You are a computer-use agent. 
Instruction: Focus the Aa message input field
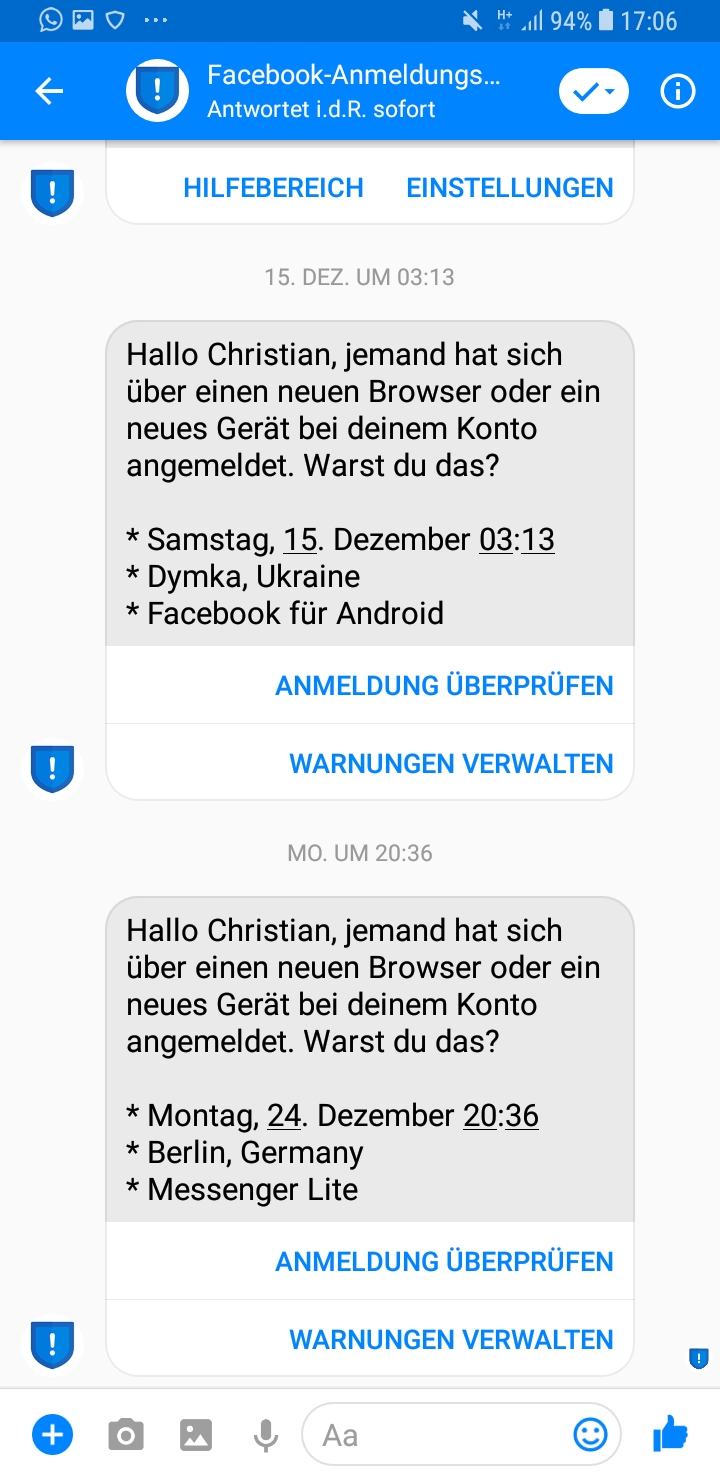click(440, 1436)
